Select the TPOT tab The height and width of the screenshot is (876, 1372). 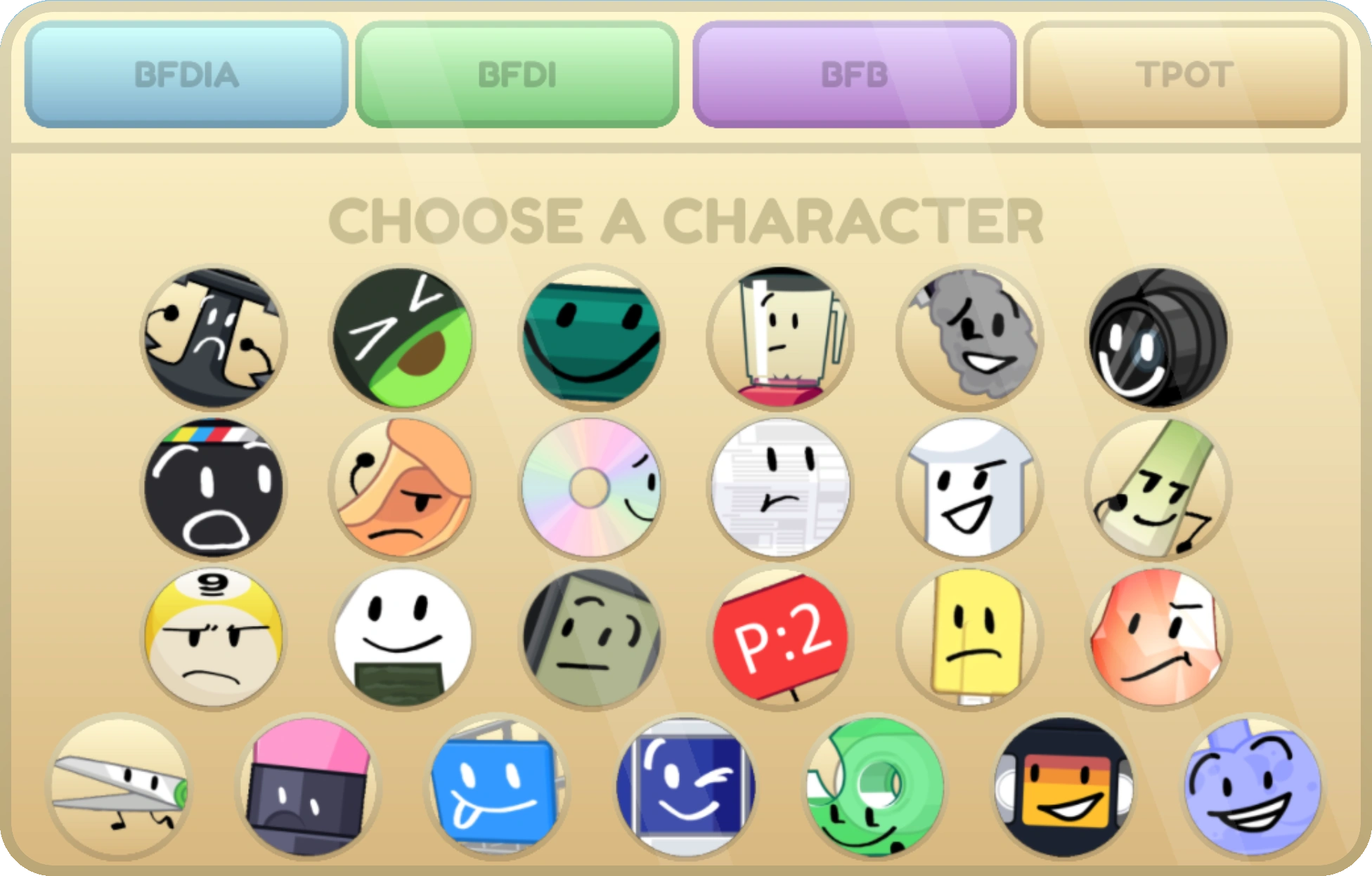point(1185,74)
